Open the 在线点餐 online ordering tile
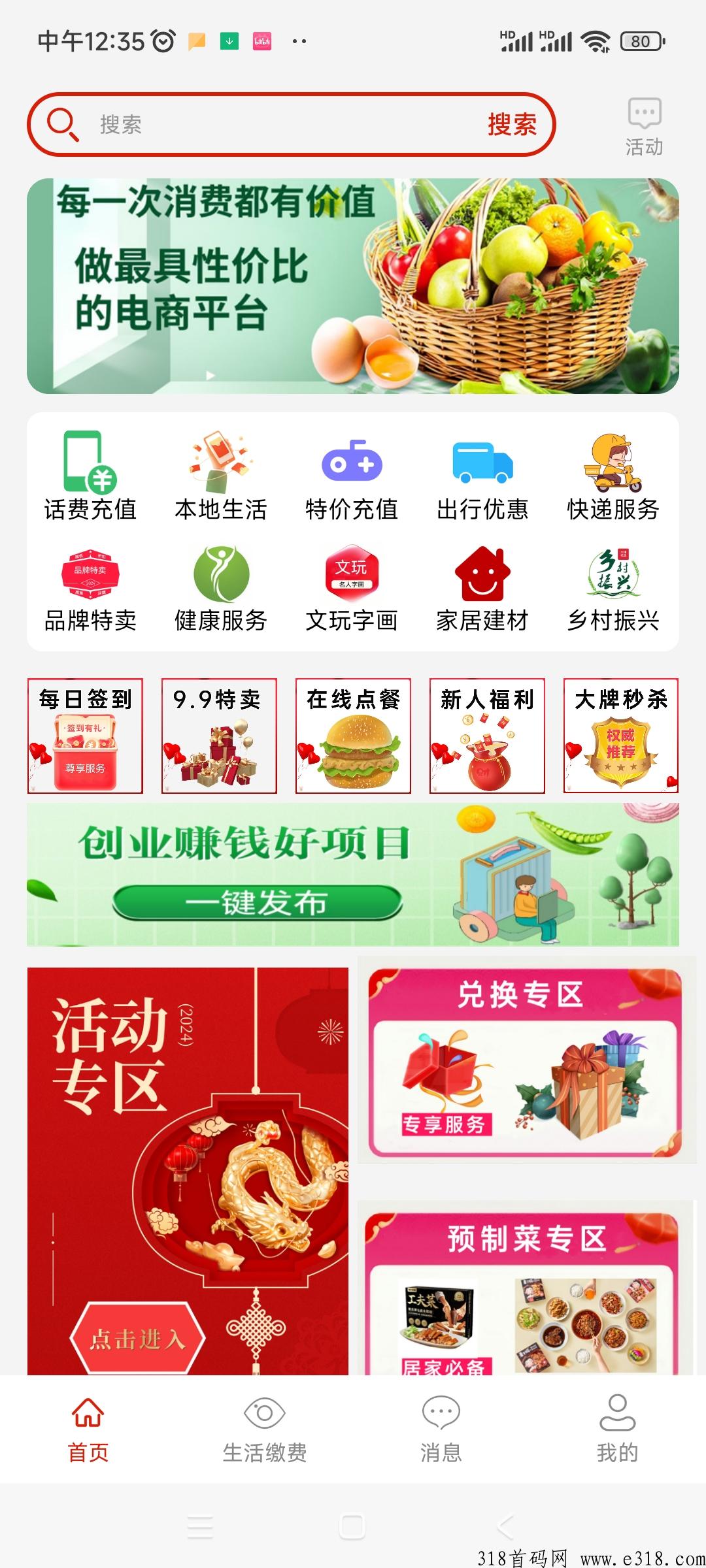Viewport: 706px width, 1568px height. (353, 736)
